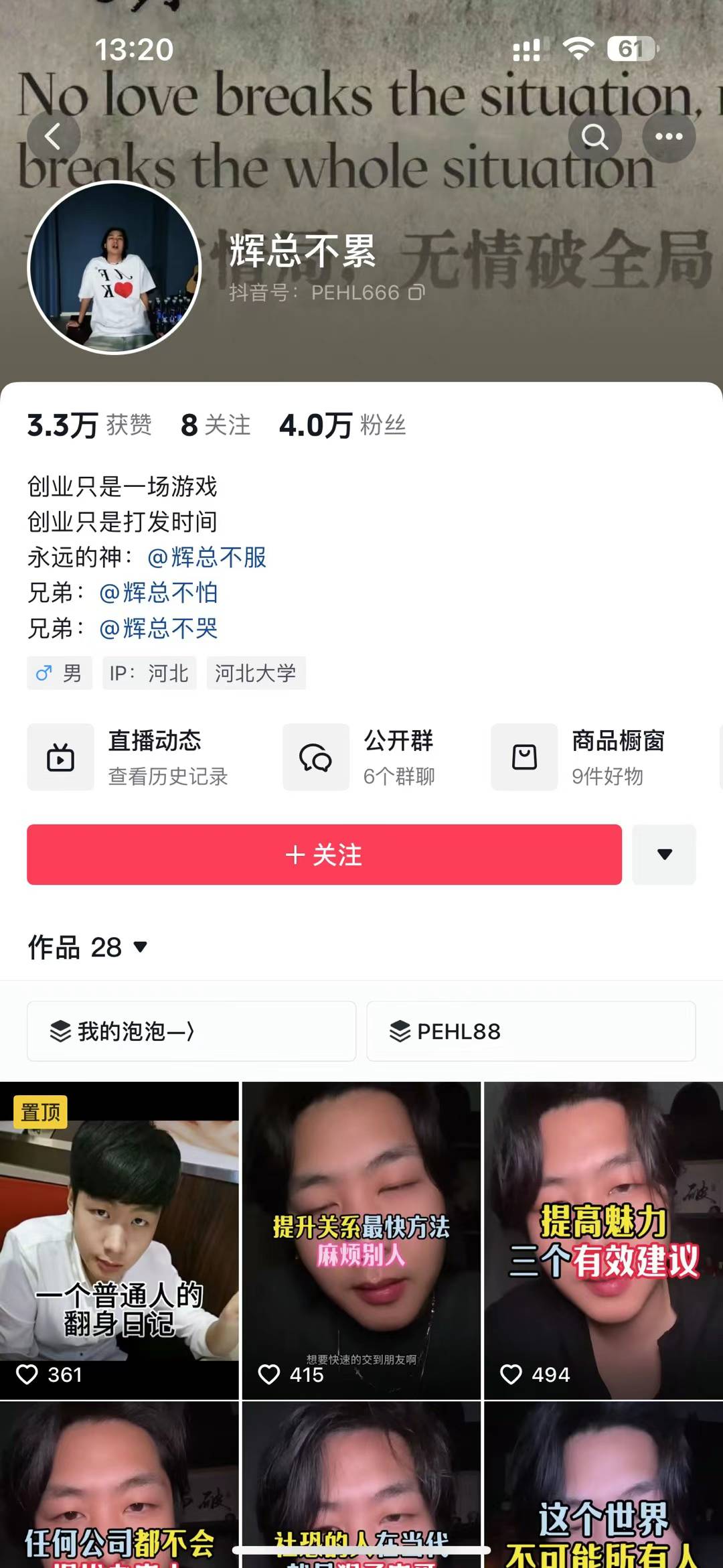Go back using the top-left arrow
Image resolution: width=723 pixels, height=1568 pixels.
click(54, 137)
